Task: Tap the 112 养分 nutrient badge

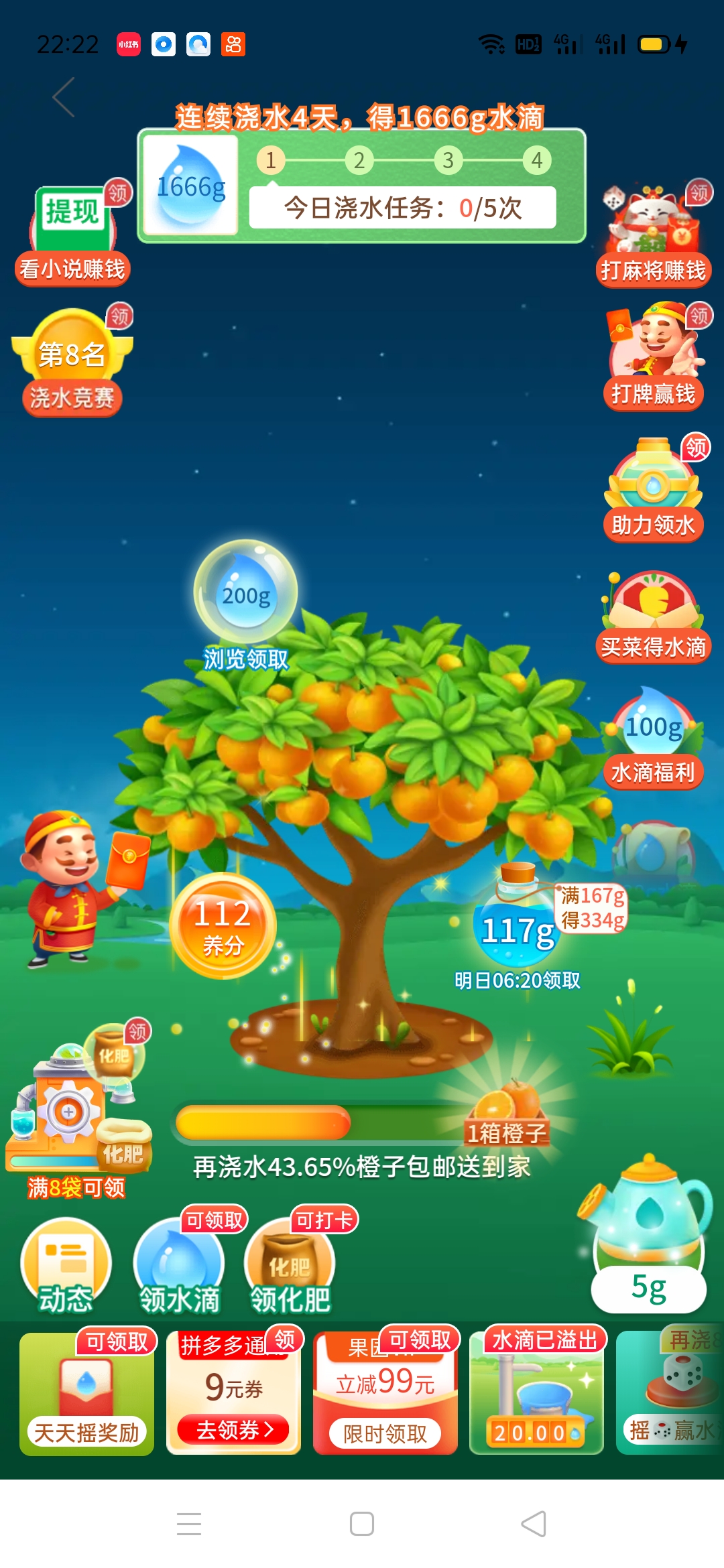Action: (223, 926)
